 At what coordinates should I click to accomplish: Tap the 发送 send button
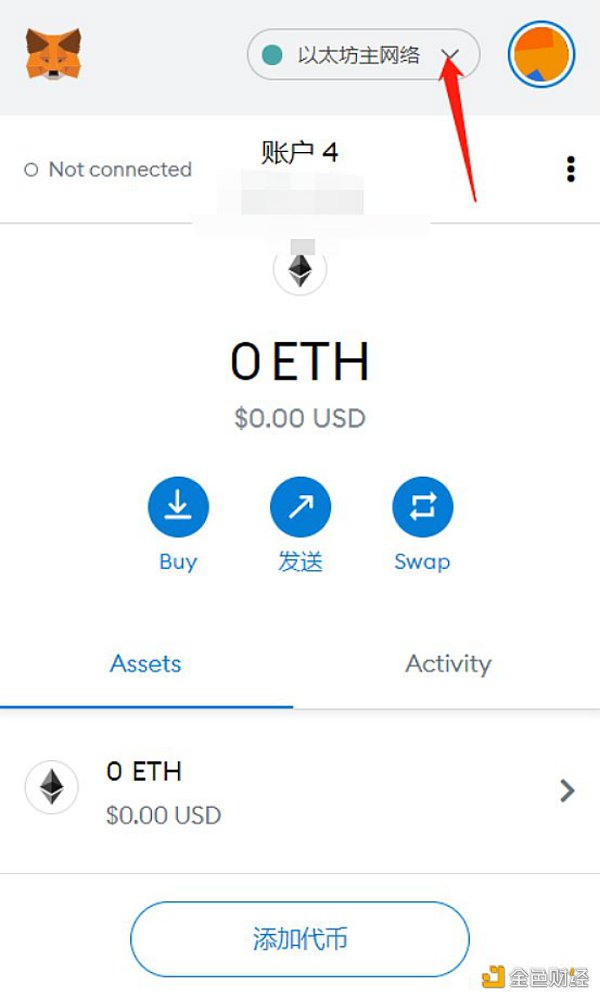coord(300,507)
